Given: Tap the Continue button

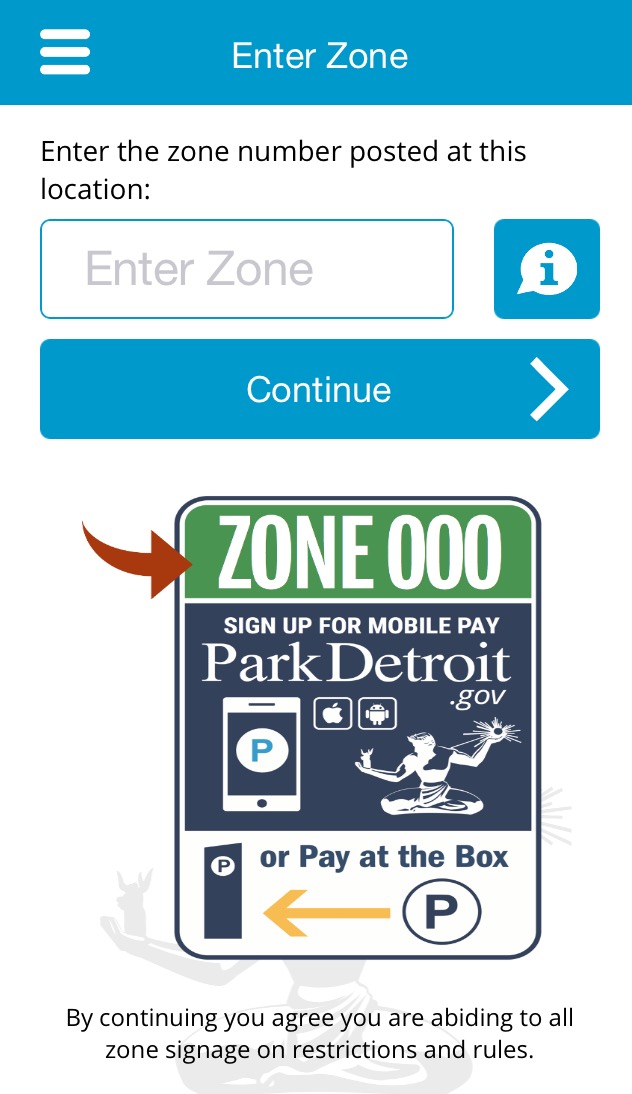Looking at the screenshot, I should pos(319,389).
